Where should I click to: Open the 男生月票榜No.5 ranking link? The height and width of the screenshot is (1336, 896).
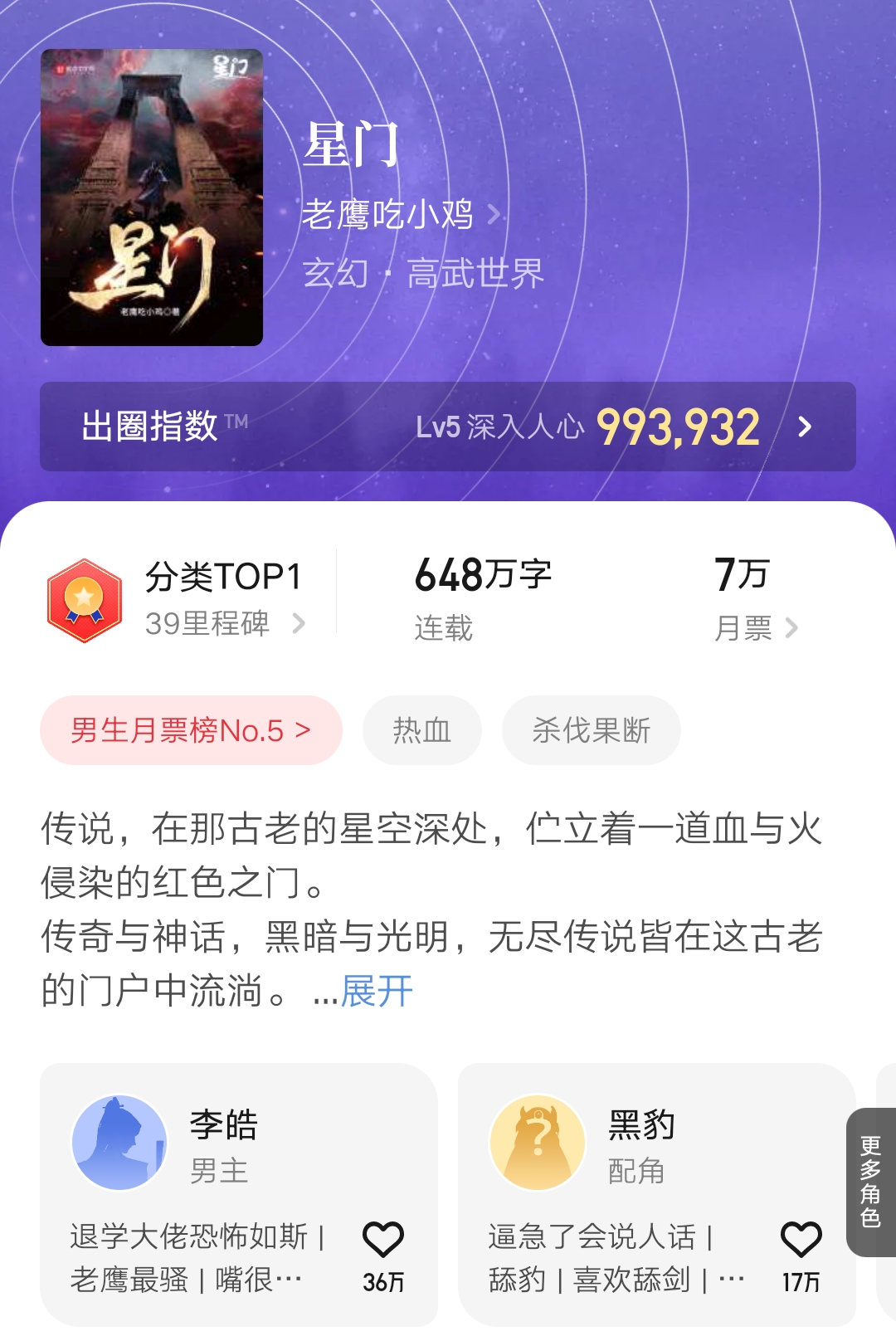click(191, 729)
